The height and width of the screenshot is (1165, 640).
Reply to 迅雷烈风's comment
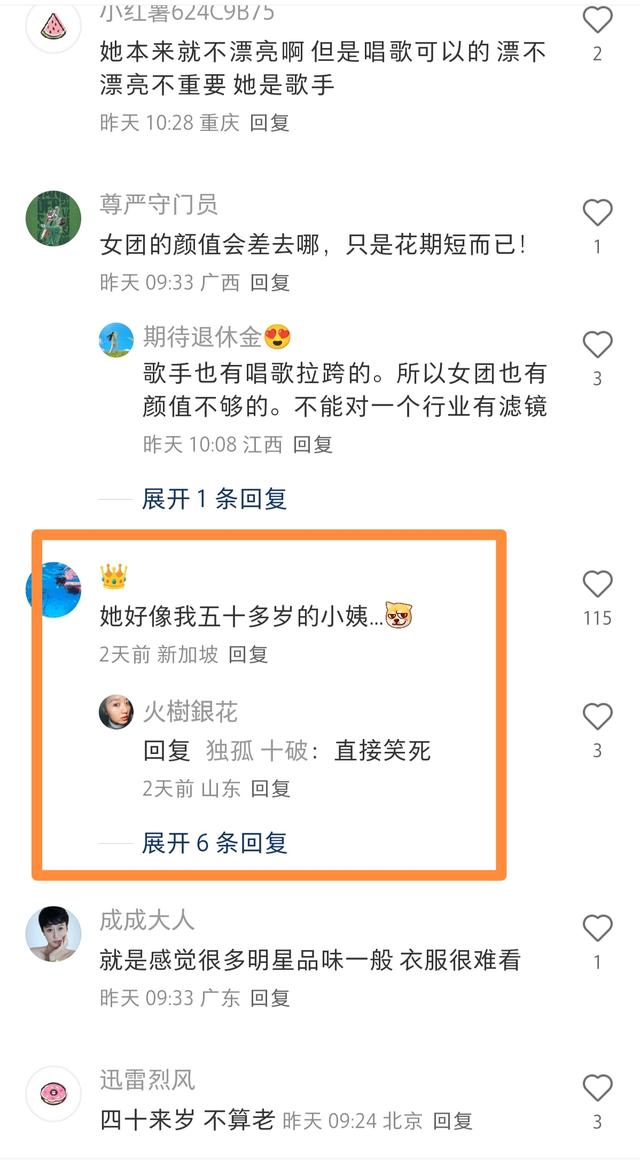click(452, 1121)
